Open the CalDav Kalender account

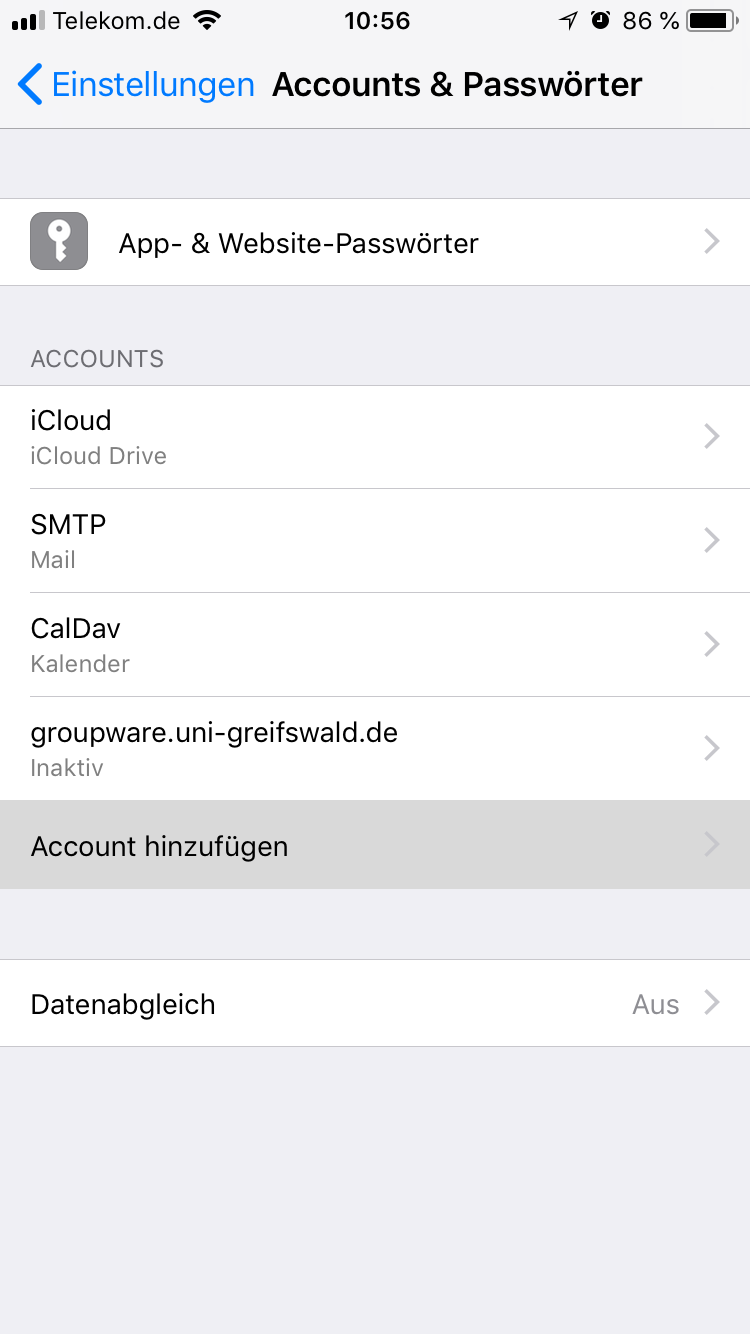(375, 645)
